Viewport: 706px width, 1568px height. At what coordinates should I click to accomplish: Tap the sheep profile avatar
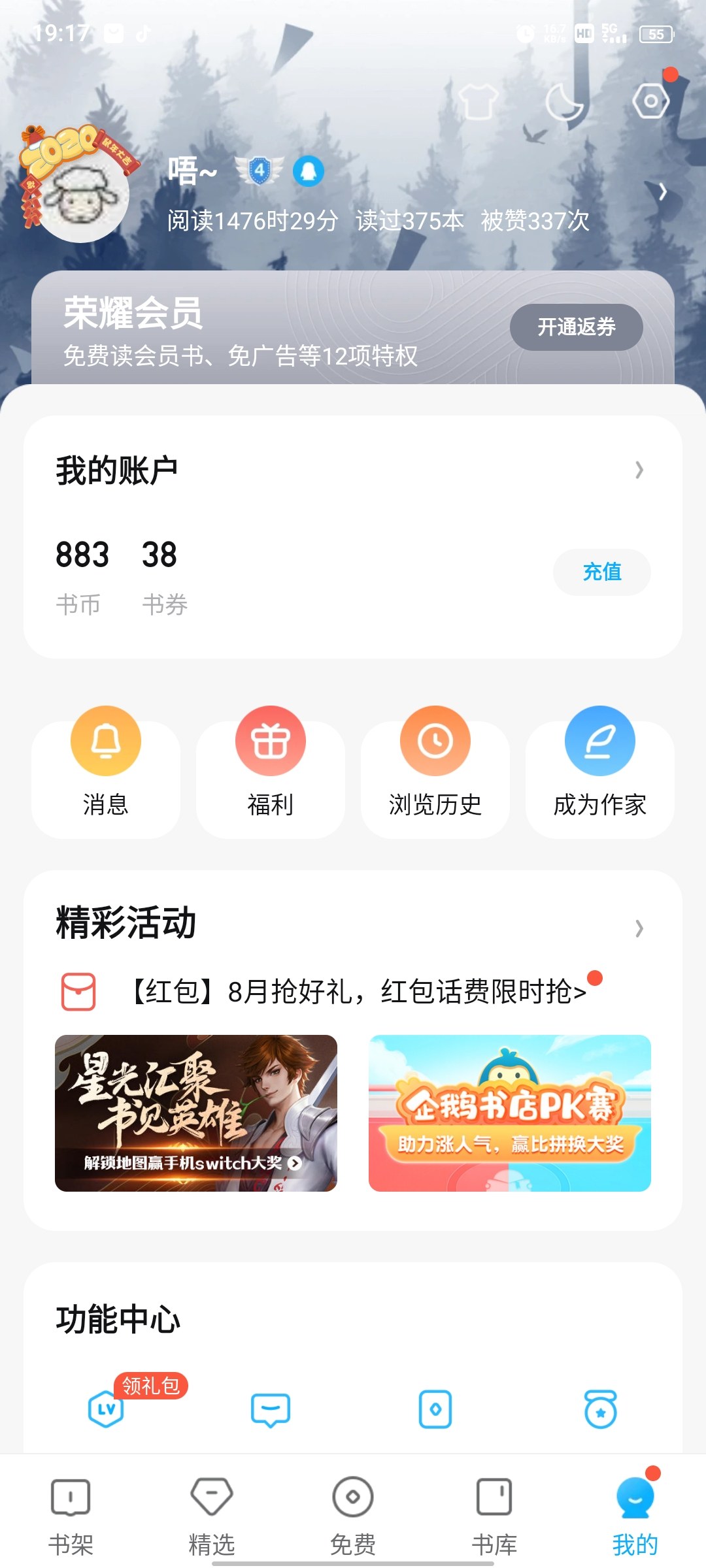(x=80, y=193)
